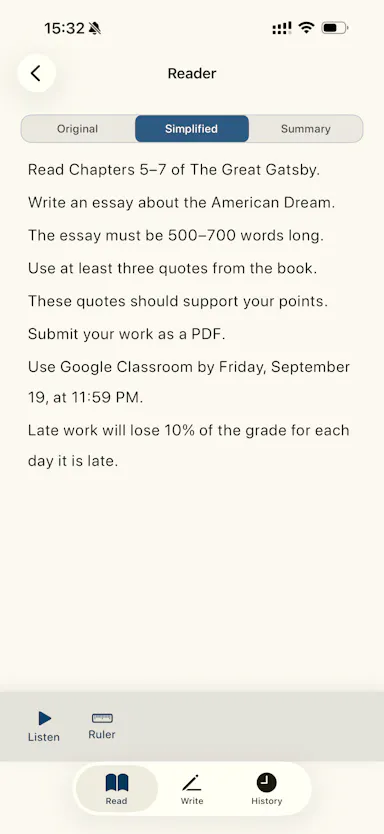Open the Read tab
The height and width of the screenshot is (834, 384).
coord(116,789)
